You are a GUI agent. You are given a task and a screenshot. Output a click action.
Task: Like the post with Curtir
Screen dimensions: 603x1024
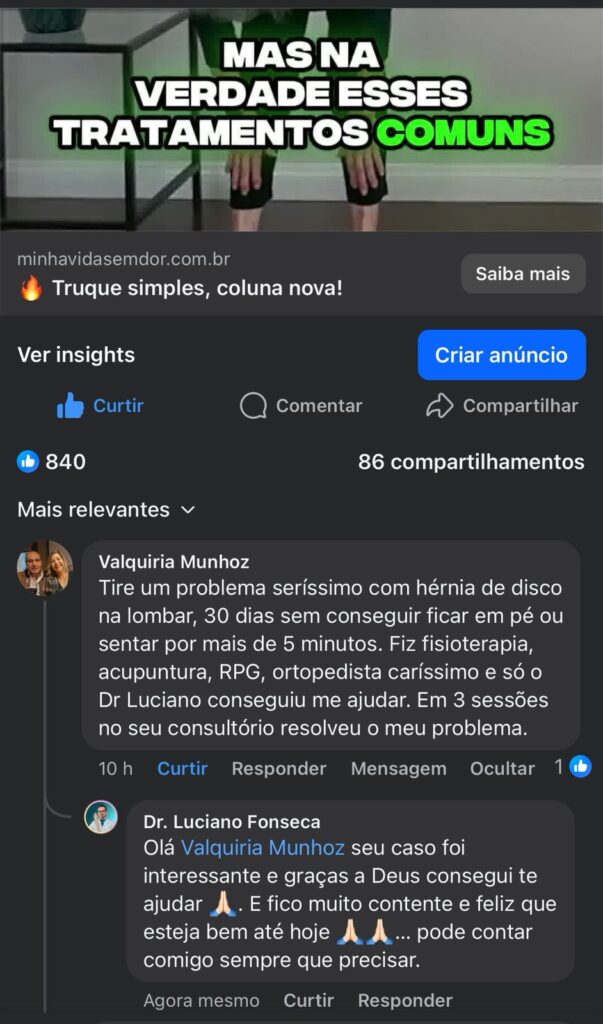point(100,406)
